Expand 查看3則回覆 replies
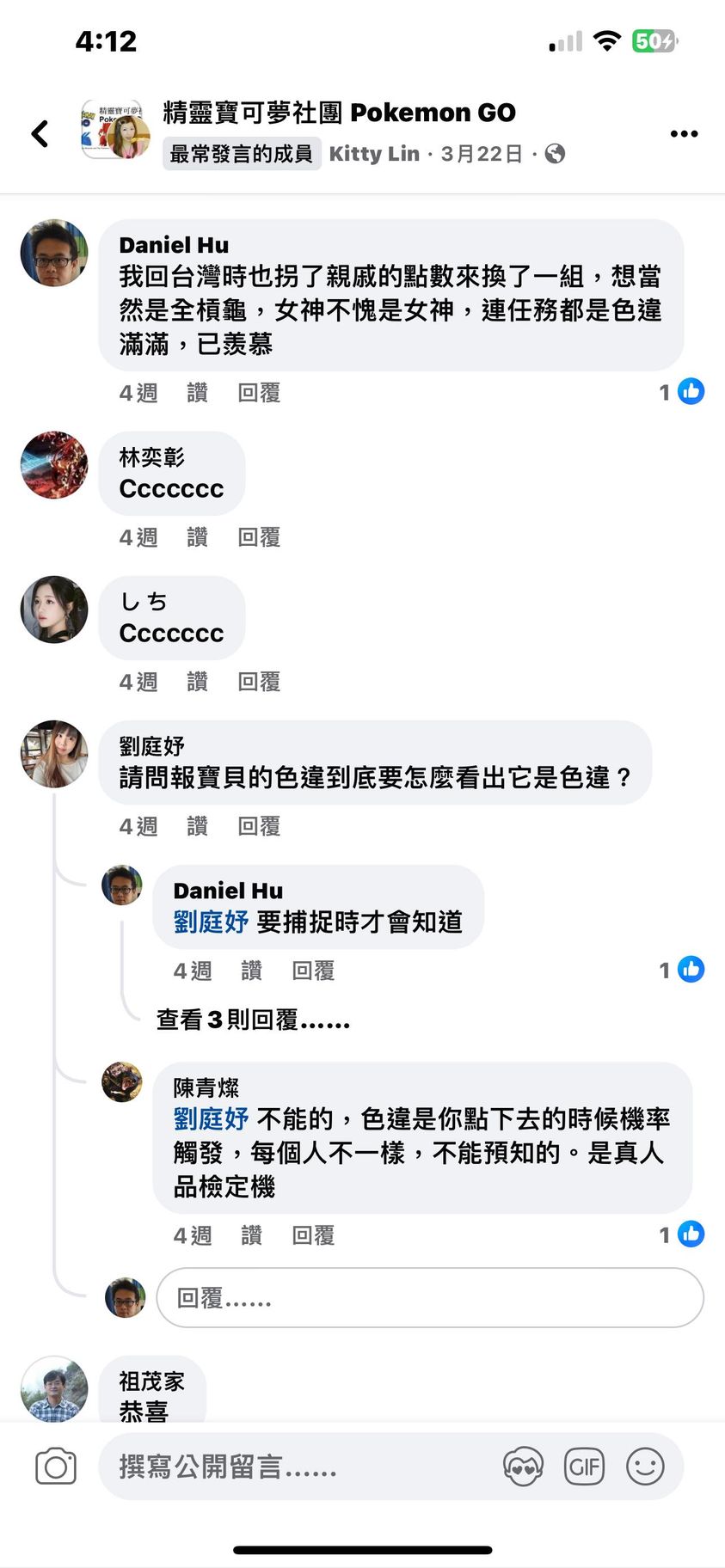Image resolution: width=725 pixels, height=1568 pixels. pos(253,1020)
